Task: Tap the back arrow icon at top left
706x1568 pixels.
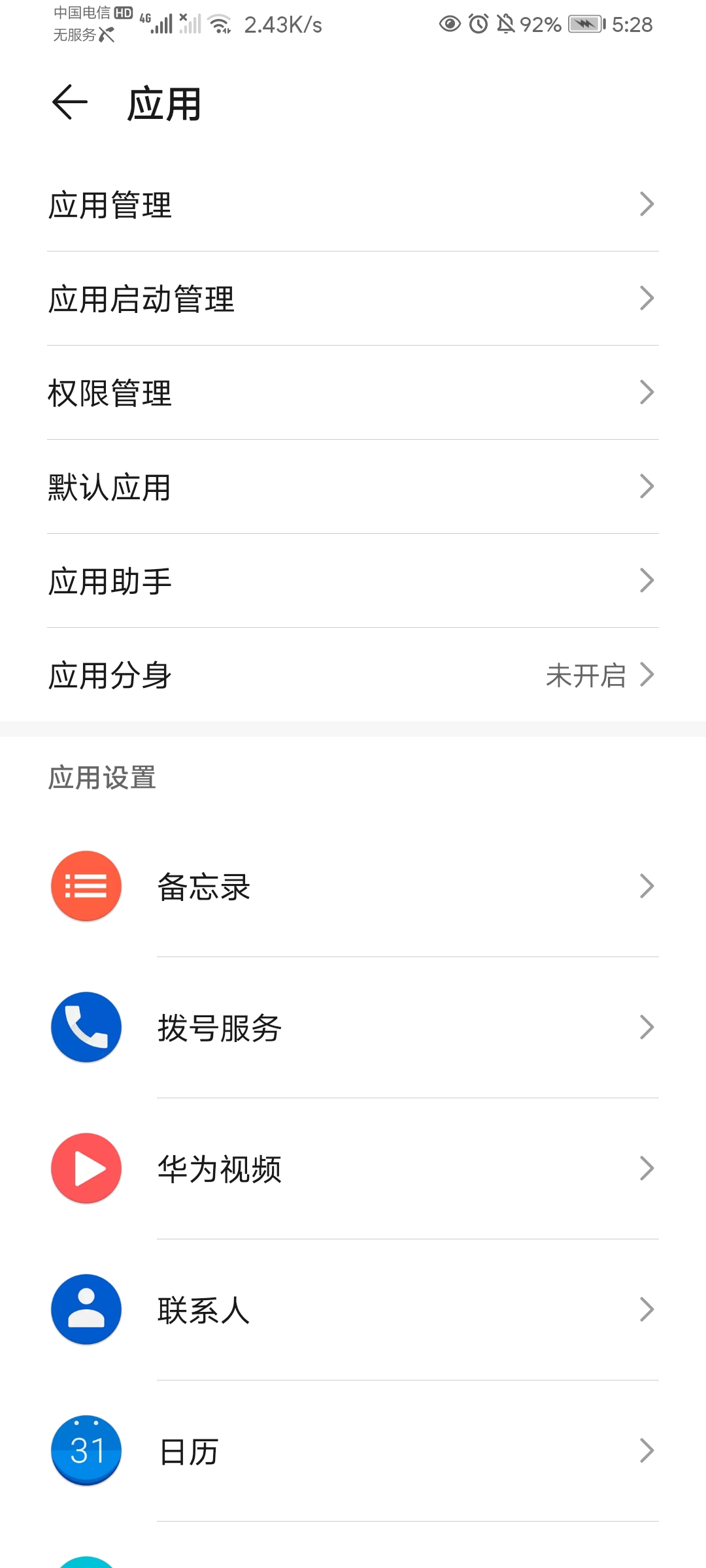Action: [70, 103]
